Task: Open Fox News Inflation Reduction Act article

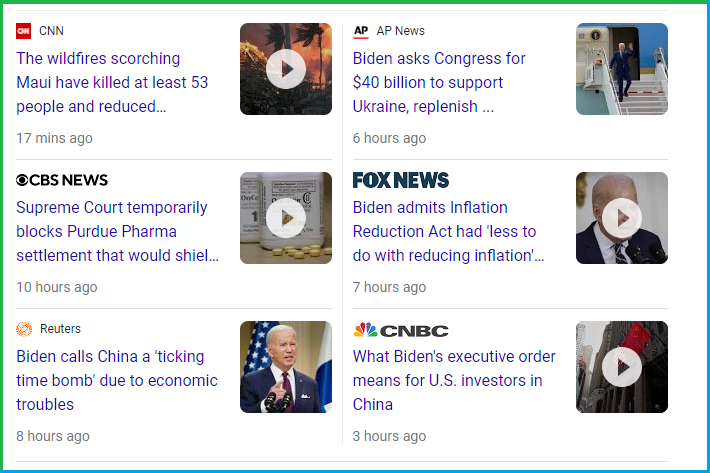Action: pyautogui.click(x=447, y=231)
